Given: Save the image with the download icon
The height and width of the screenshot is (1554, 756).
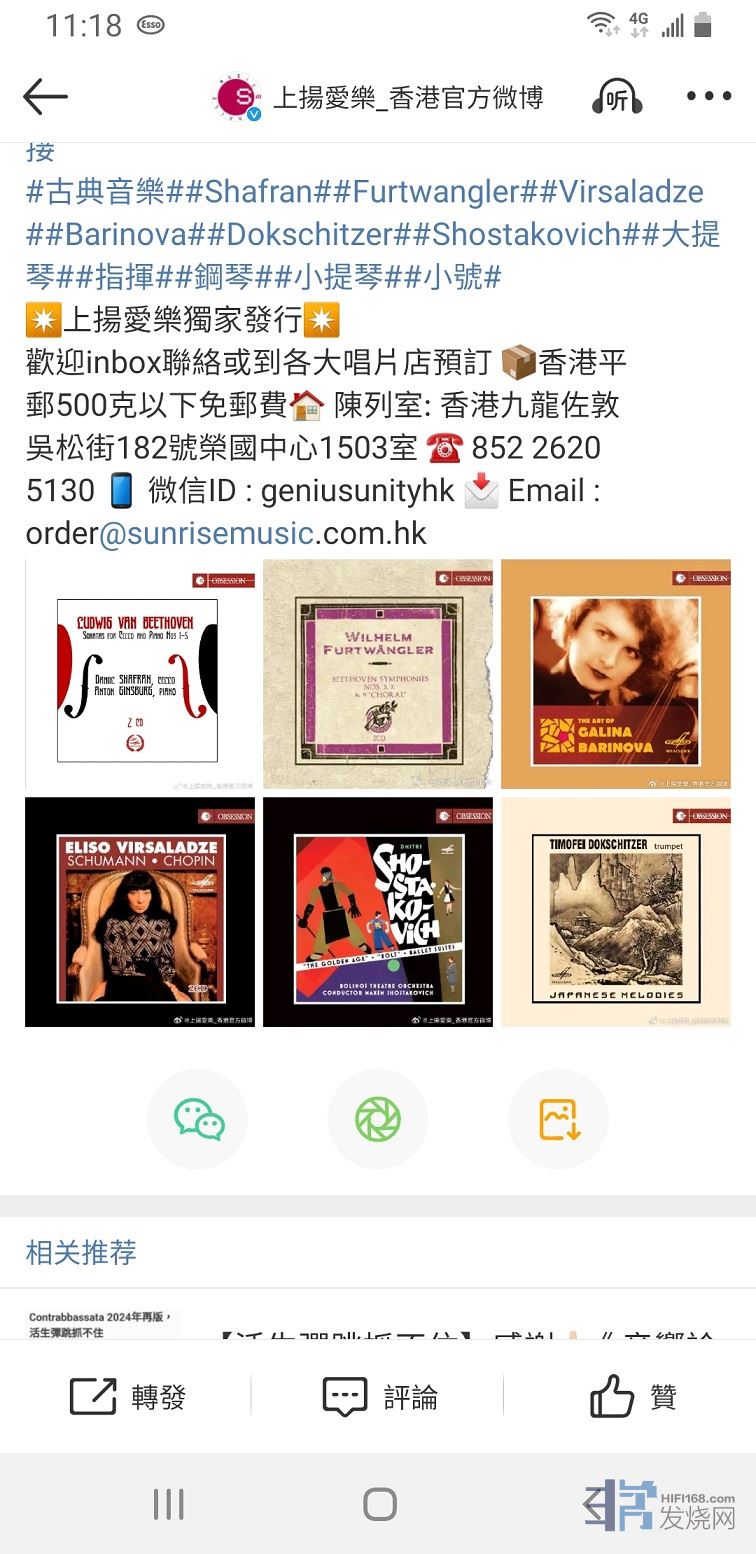Looking at the screenshot, I should (x=558, y=1119).
